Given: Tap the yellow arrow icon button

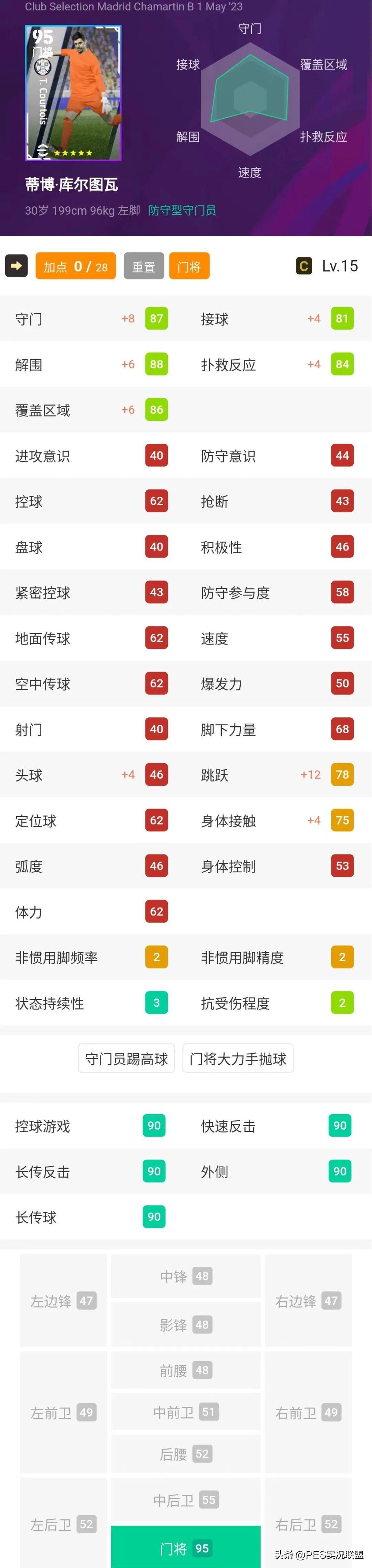Looking at the screenshot, I should [x=17, y=266].
